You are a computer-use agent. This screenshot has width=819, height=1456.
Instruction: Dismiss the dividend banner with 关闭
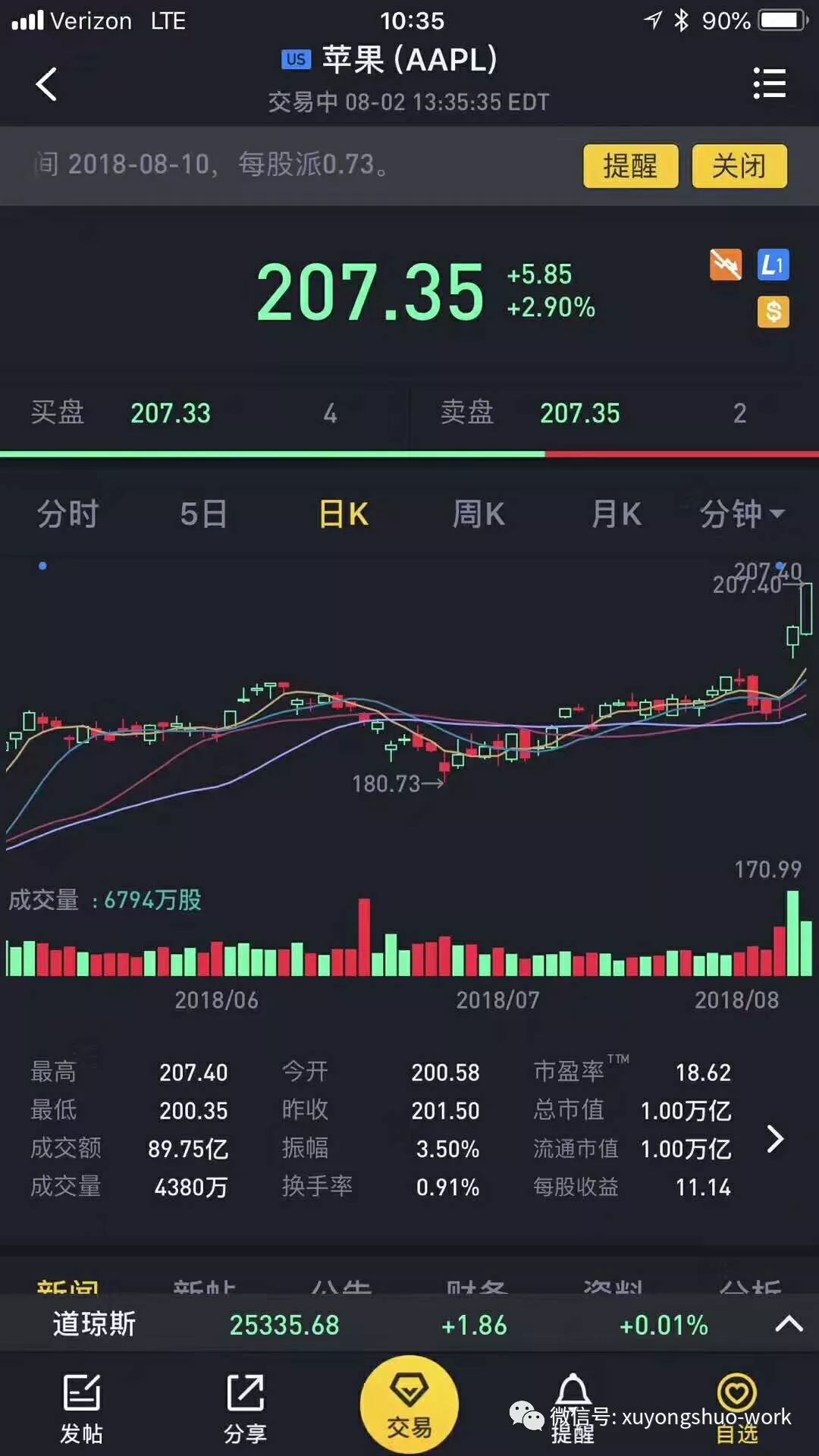pyautogui.click(x=739, y=166)
